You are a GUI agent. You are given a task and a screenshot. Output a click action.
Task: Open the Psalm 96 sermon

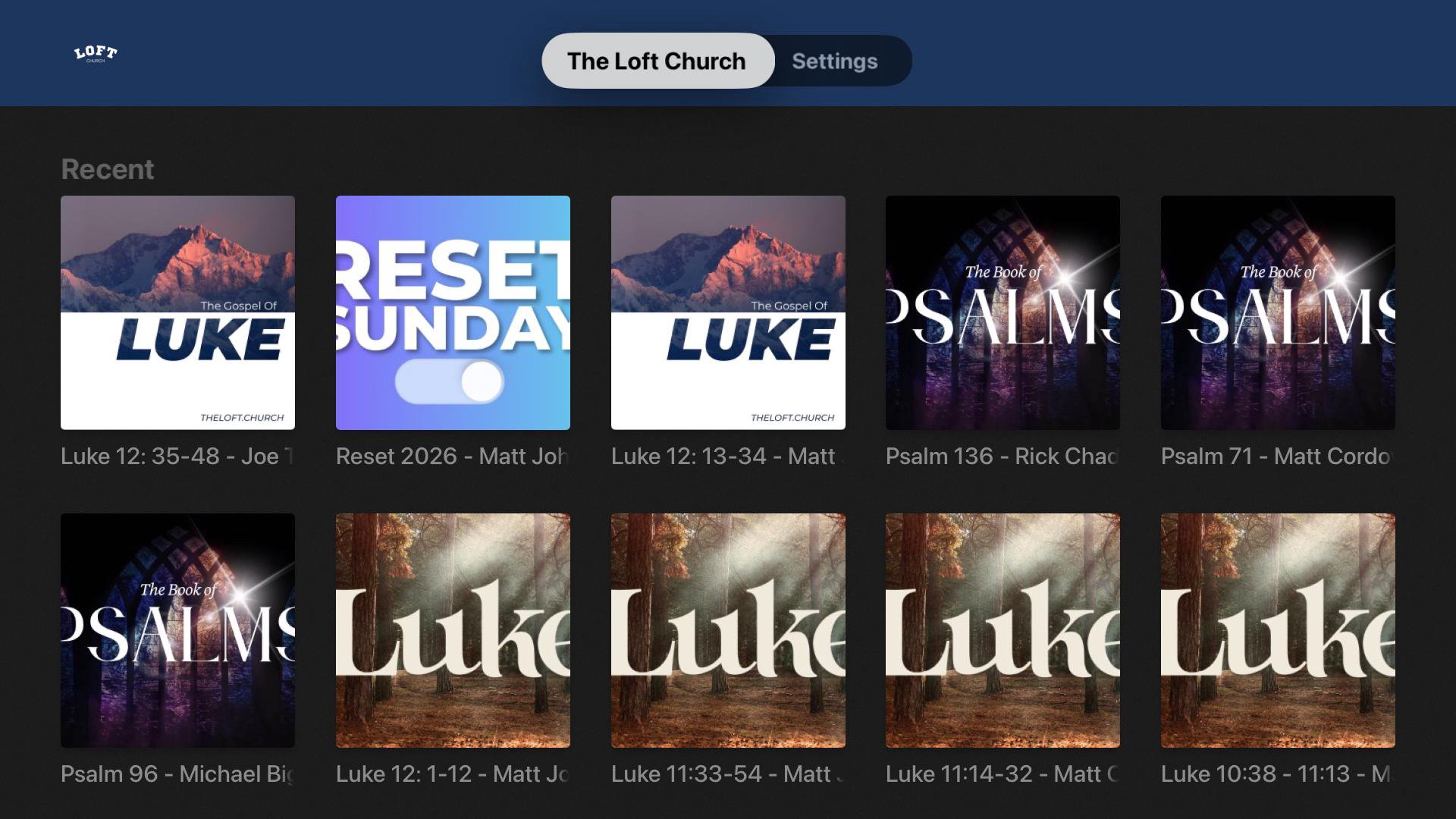coord(177,630)
